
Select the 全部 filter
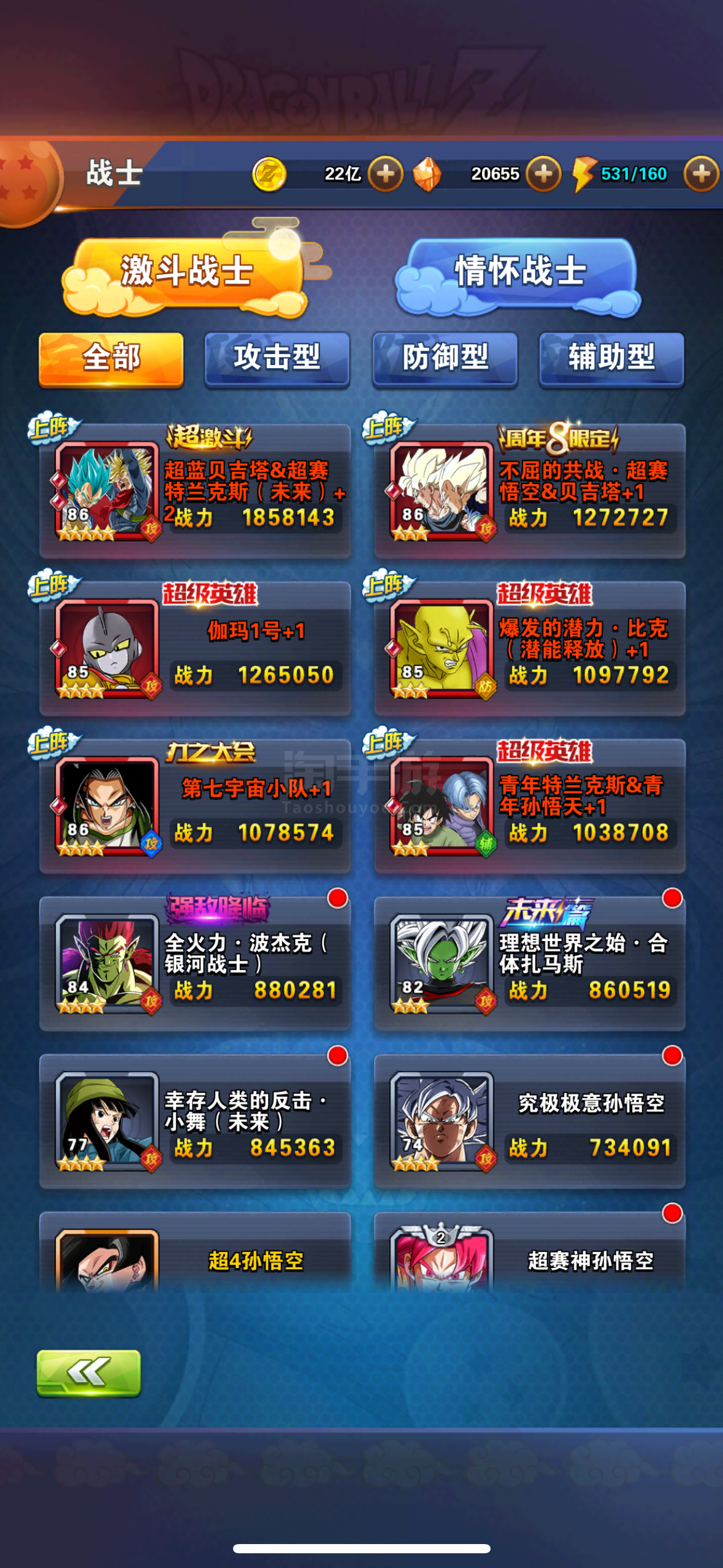[x=111, y=358]
